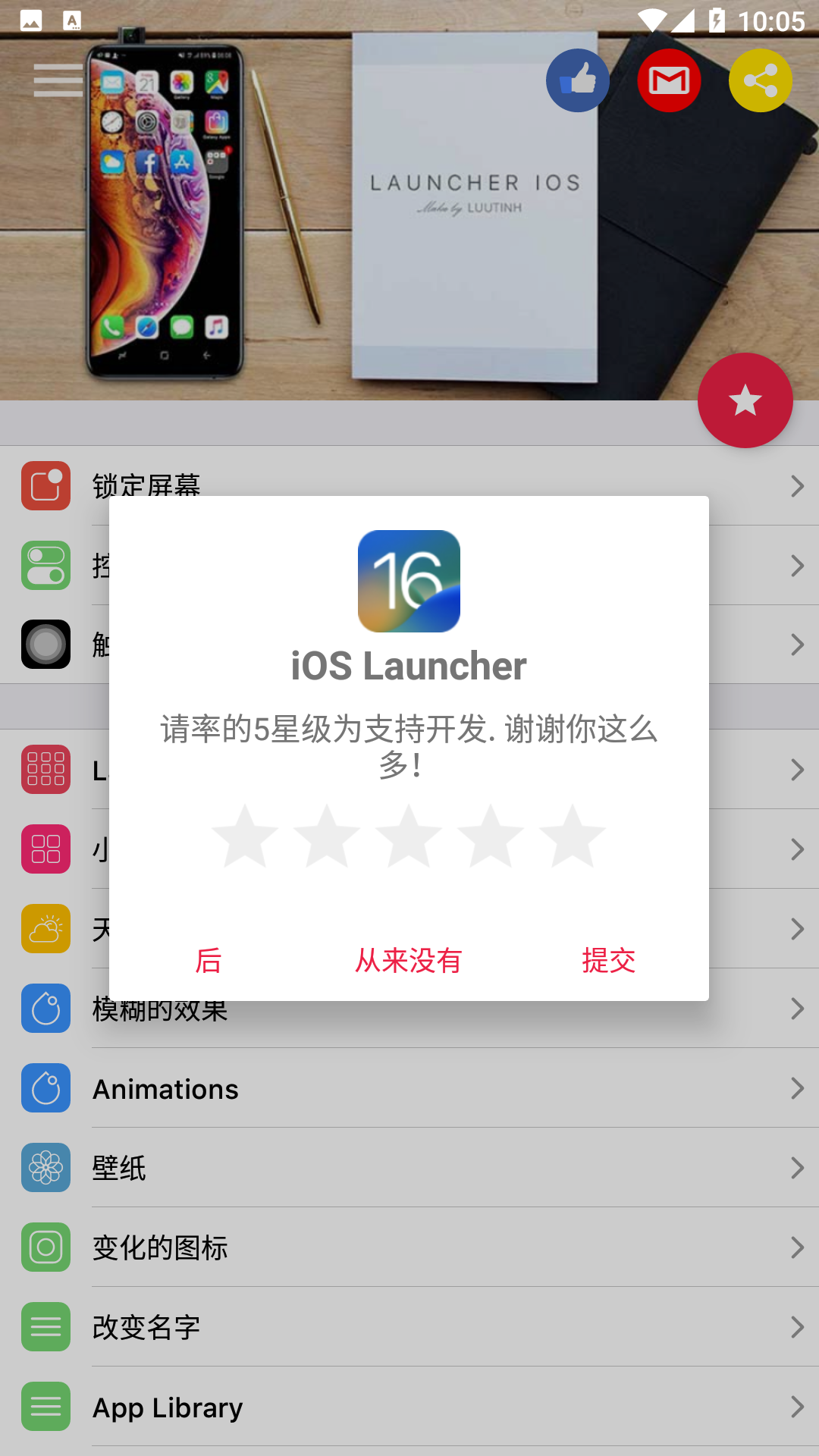Open 变化的图标 icon change row

[409, 1247]
